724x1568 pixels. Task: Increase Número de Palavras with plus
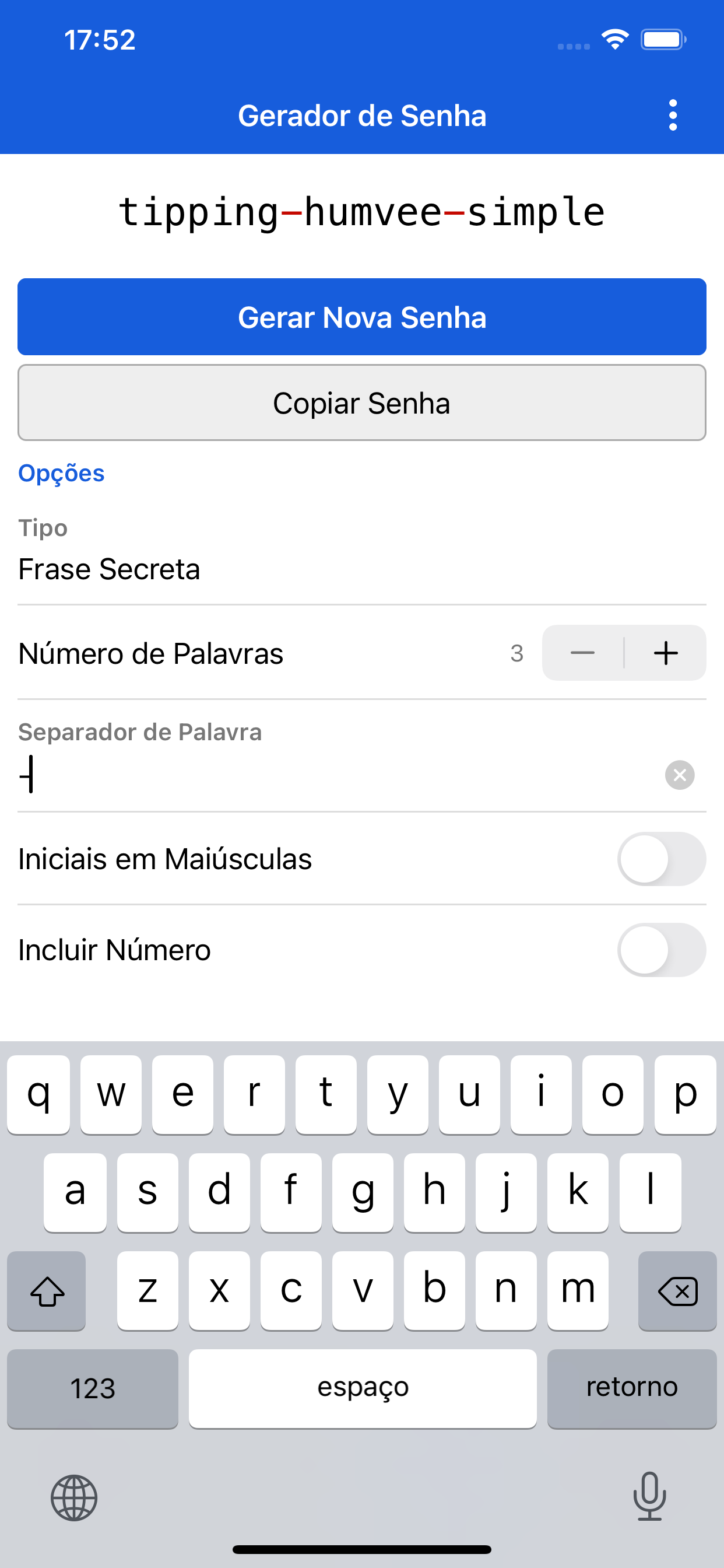coord(666,653)
